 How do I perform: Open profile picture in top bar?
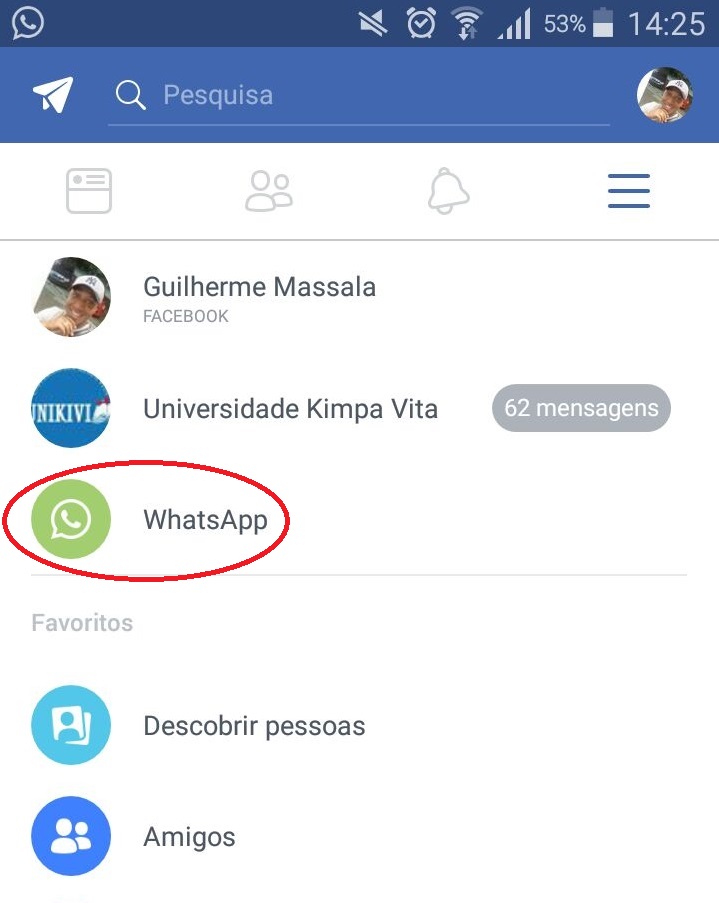[x=665, y=95]
